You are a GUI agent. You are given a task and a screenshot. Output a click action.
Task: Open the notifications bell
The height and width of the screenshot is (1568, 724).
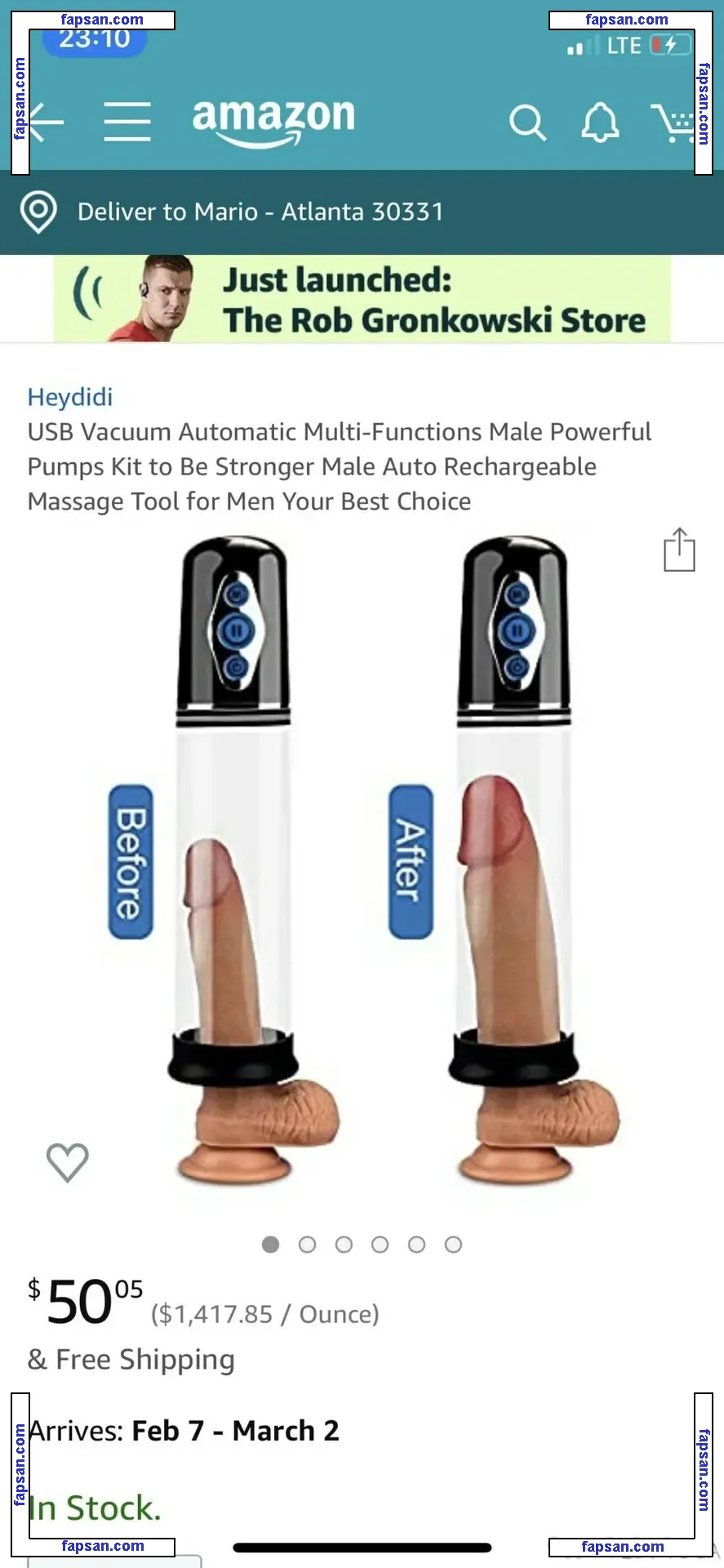click(599, 123)
